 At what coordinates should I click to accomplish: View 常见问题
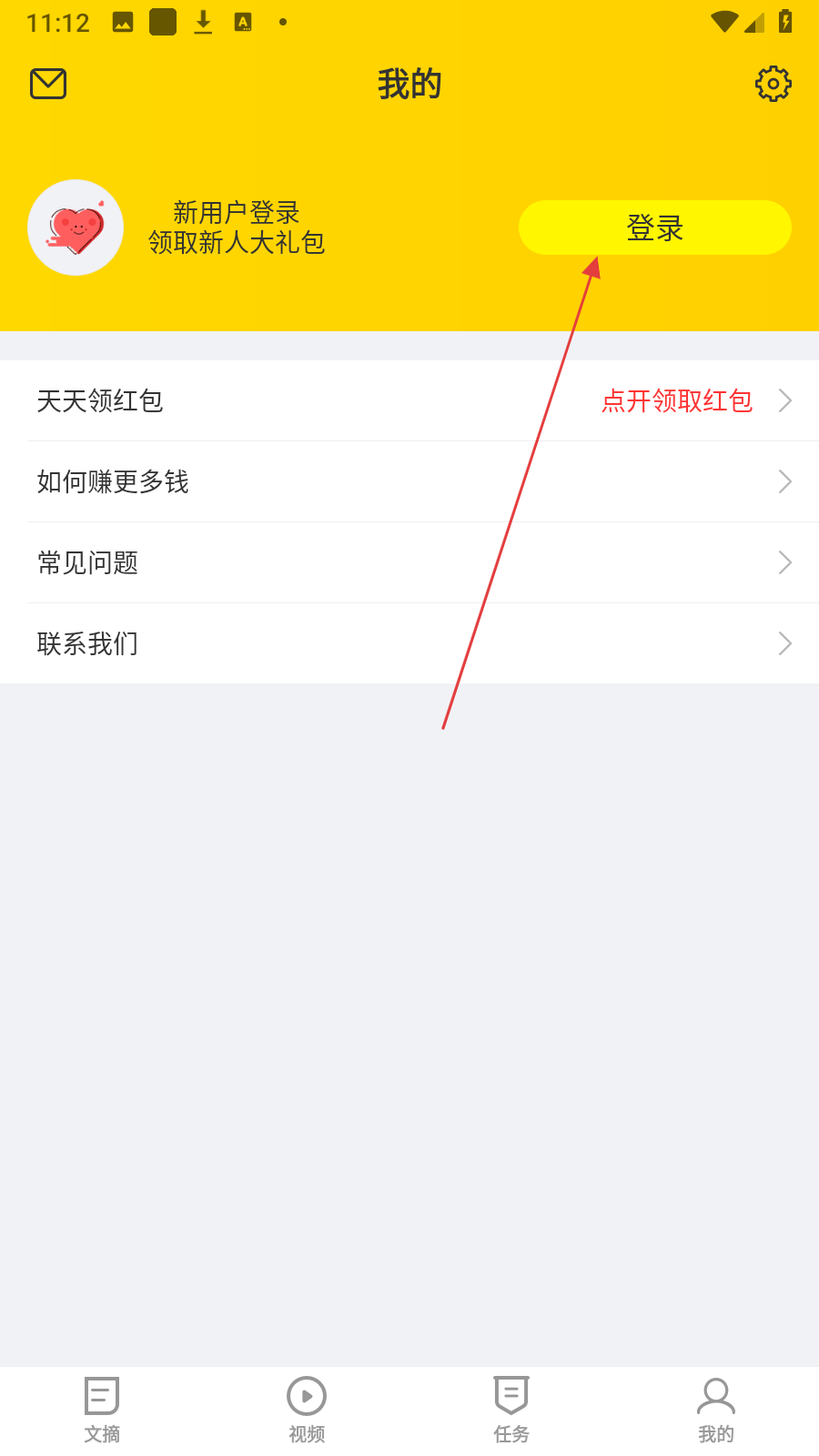[x=409, y=562]
